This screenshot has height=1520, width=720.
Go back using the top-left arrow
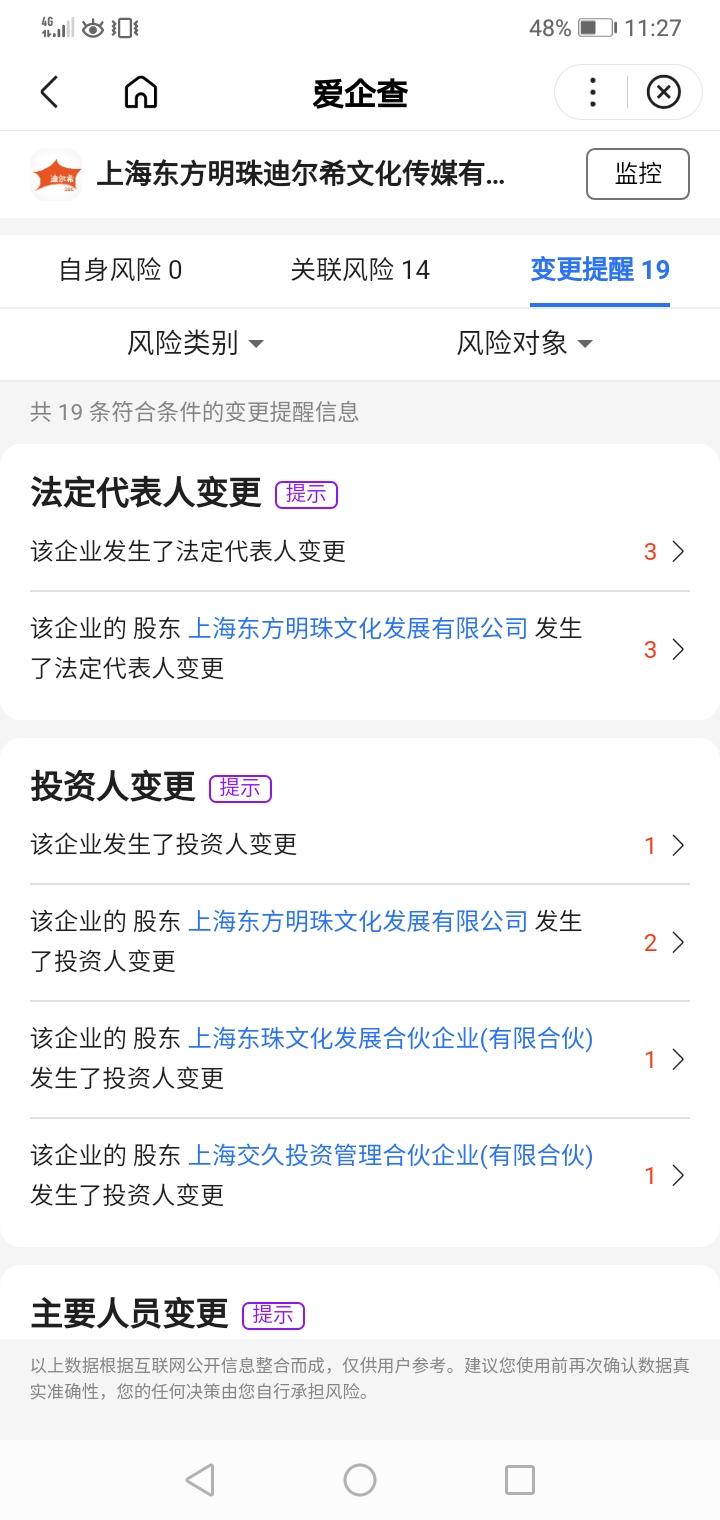click(49, 93)
